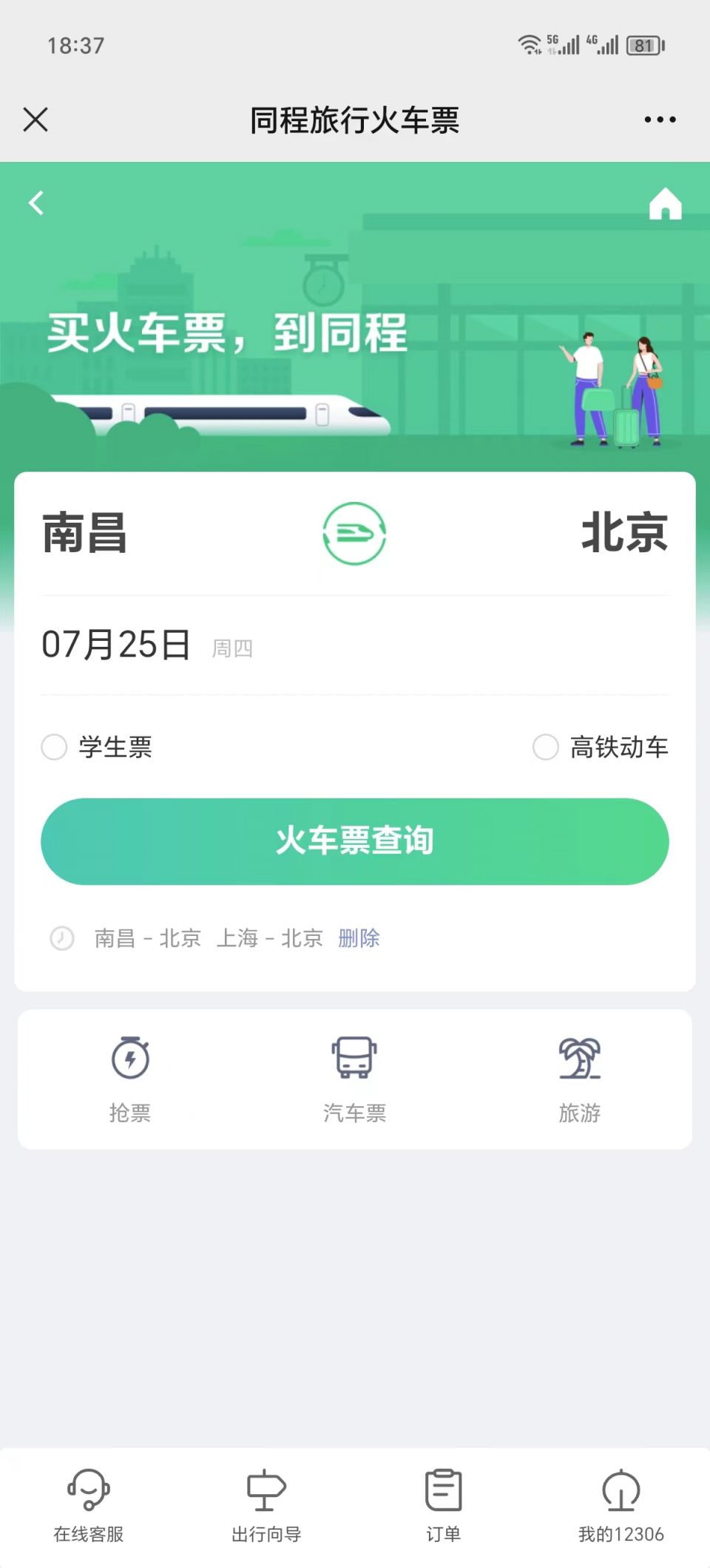
Task: Return to home via the house icon
Action: click(x=665, y=204)
